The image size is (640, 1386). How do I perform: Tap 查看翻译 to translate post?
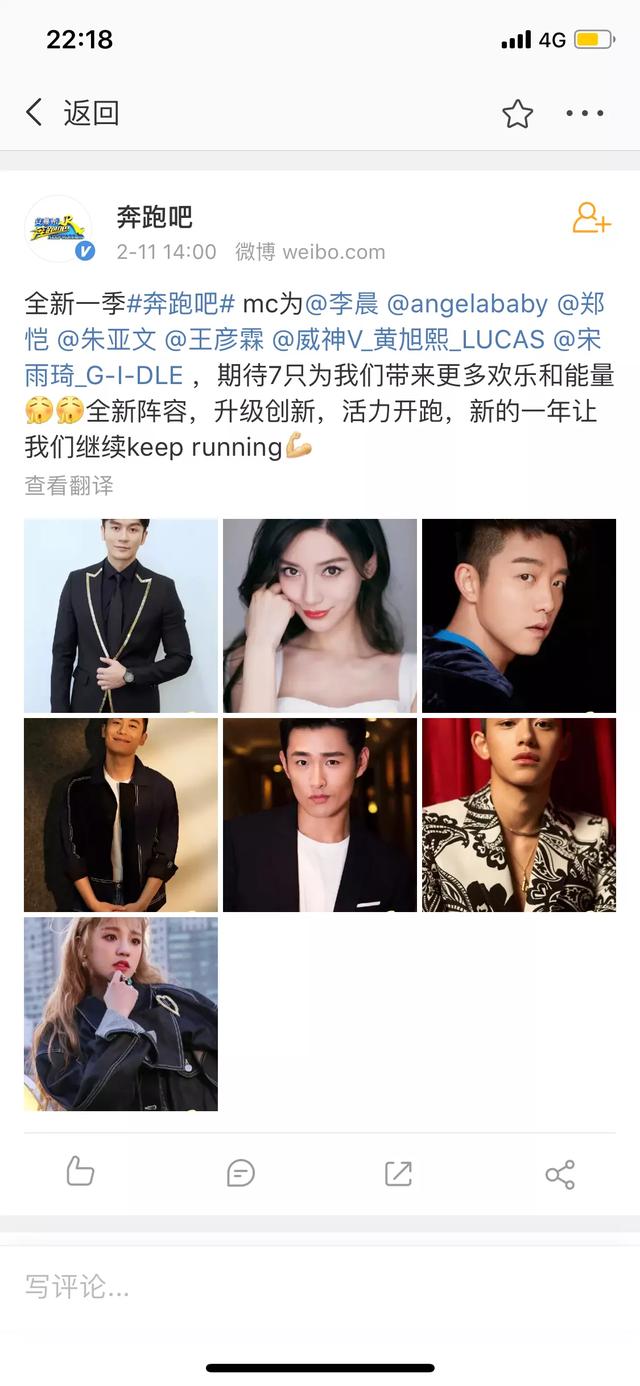[x=69, y=485]
